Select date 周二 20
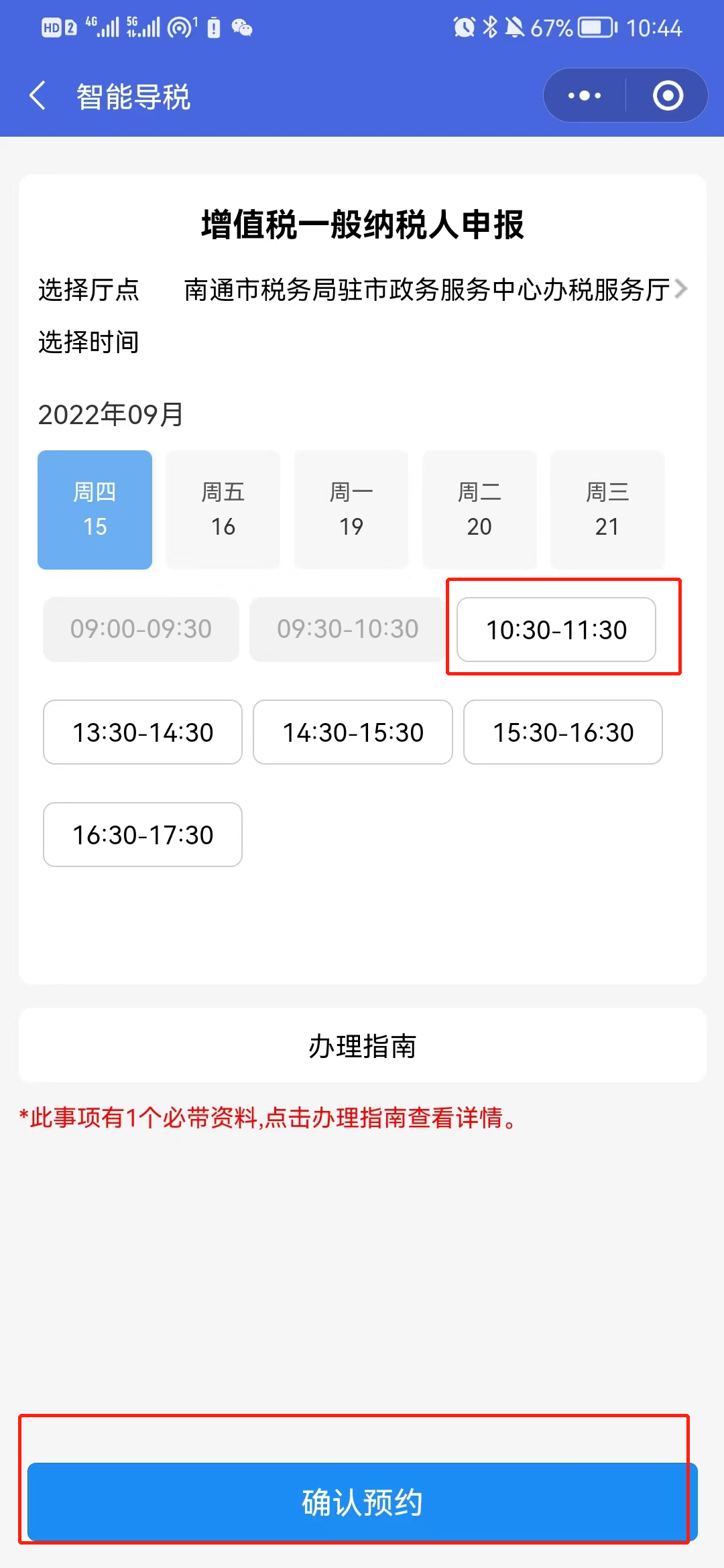The width and height of the screenshot is (724, 1568). 479,509
